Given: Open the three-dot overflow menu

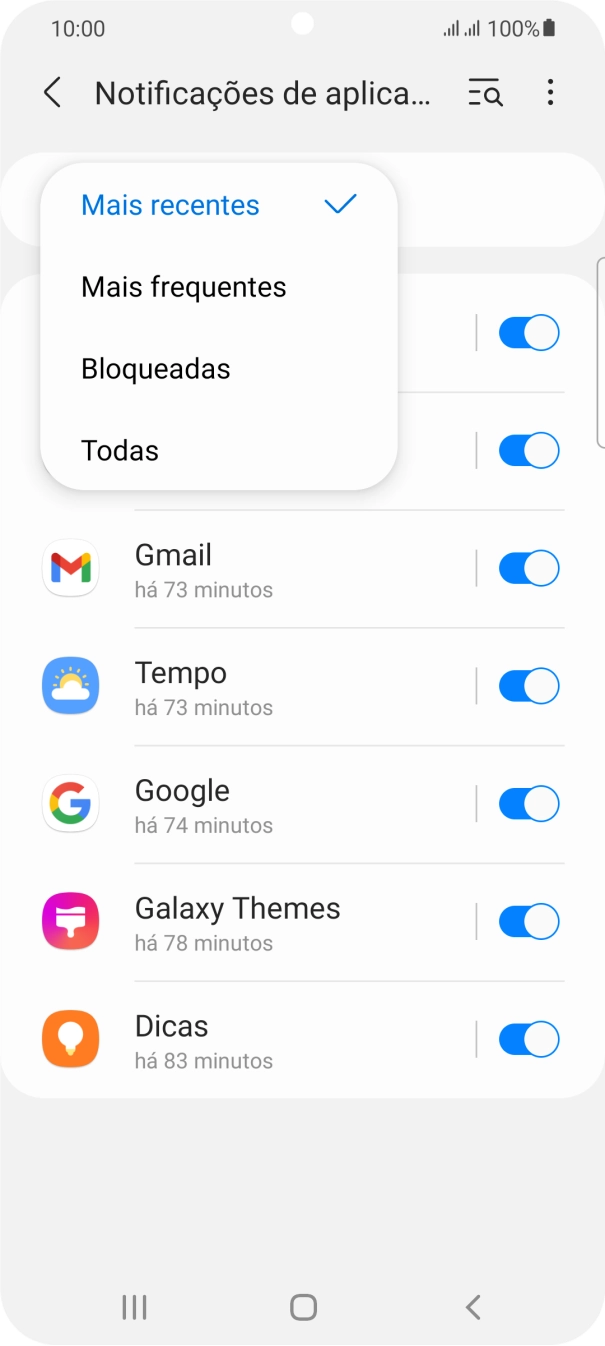Looking at the screenshot, I should 550,94.
